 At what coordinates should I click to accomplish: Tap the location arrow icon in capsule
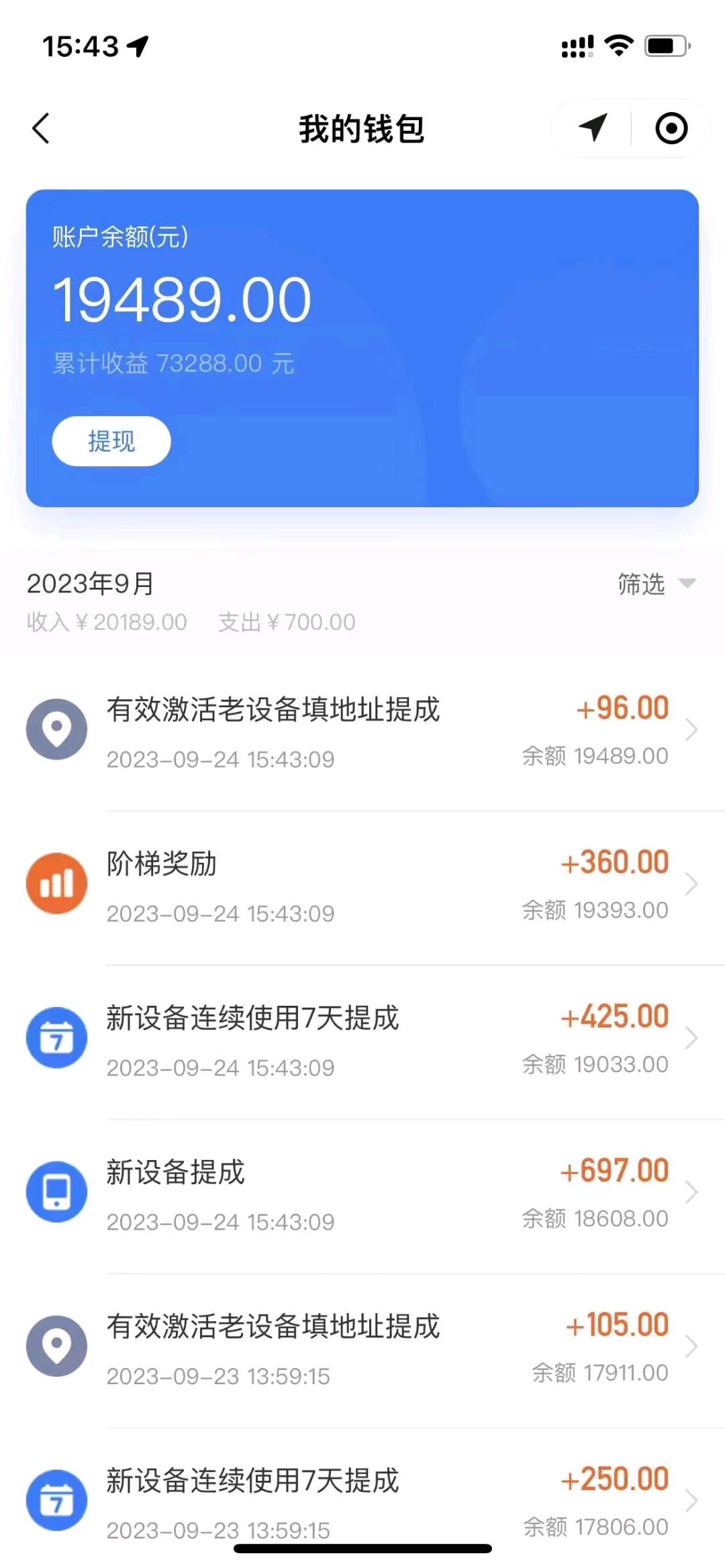[x=593, y=127]
